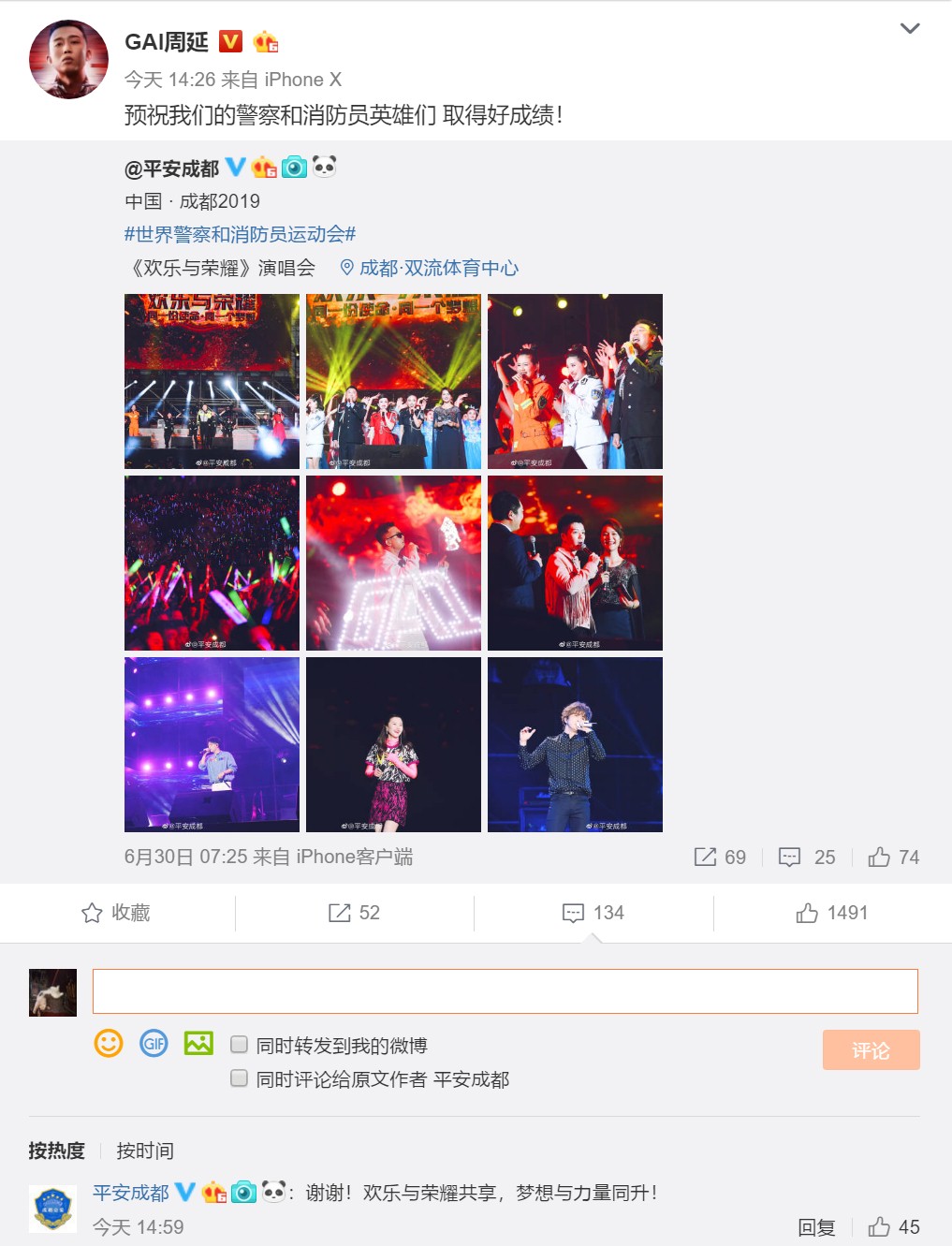Open GAI周延's profile avatar
This screenshot has height=1246, width=952.
pyautogui.click(x=69, y=60)
